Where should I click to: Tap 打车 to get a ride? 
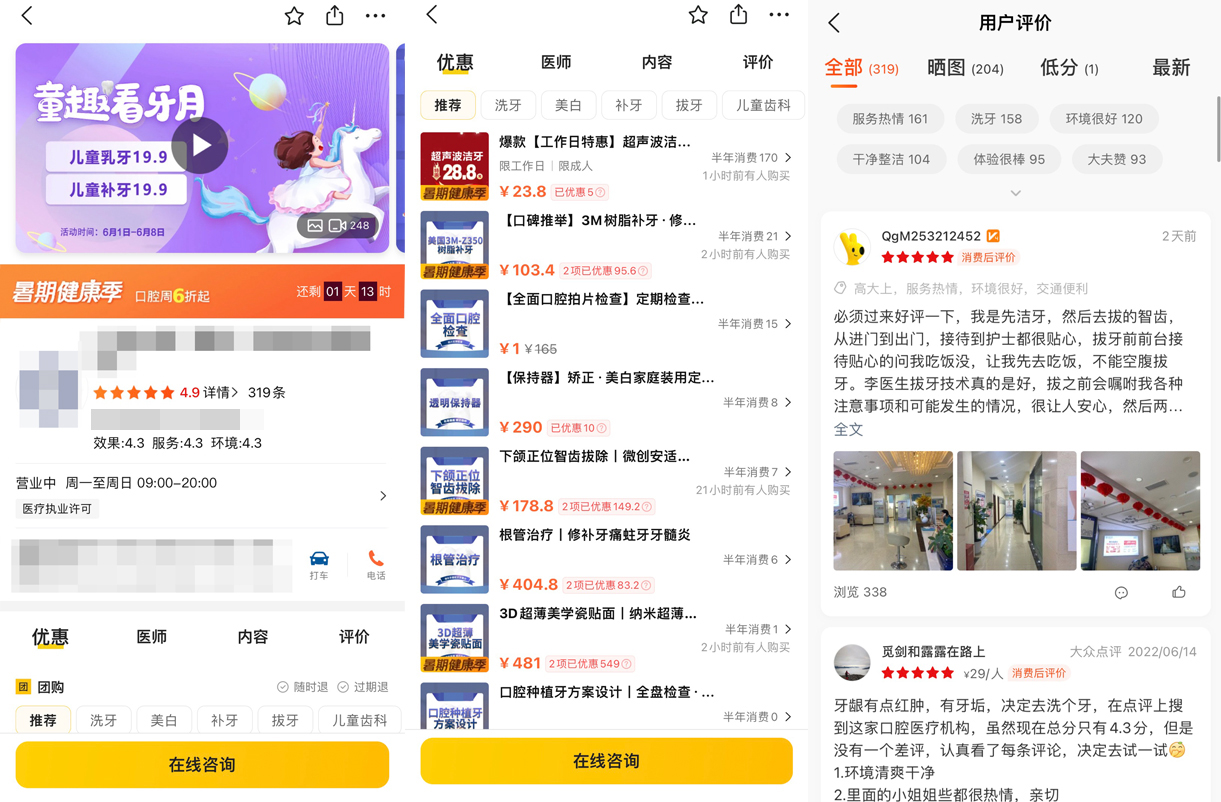tap(319, 565)
